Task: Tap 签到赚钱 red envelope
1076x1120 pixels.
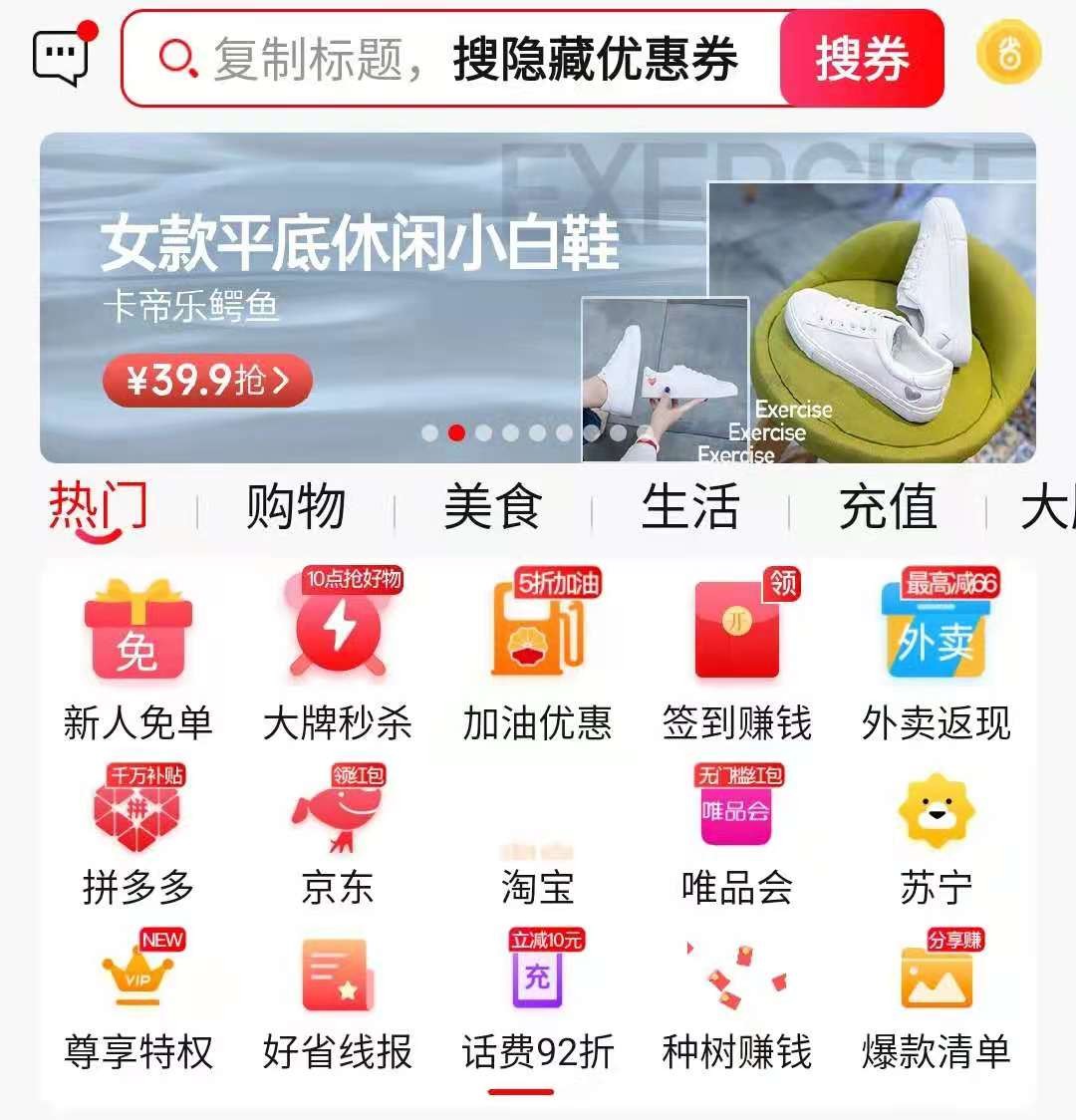Action: point(737,658)
